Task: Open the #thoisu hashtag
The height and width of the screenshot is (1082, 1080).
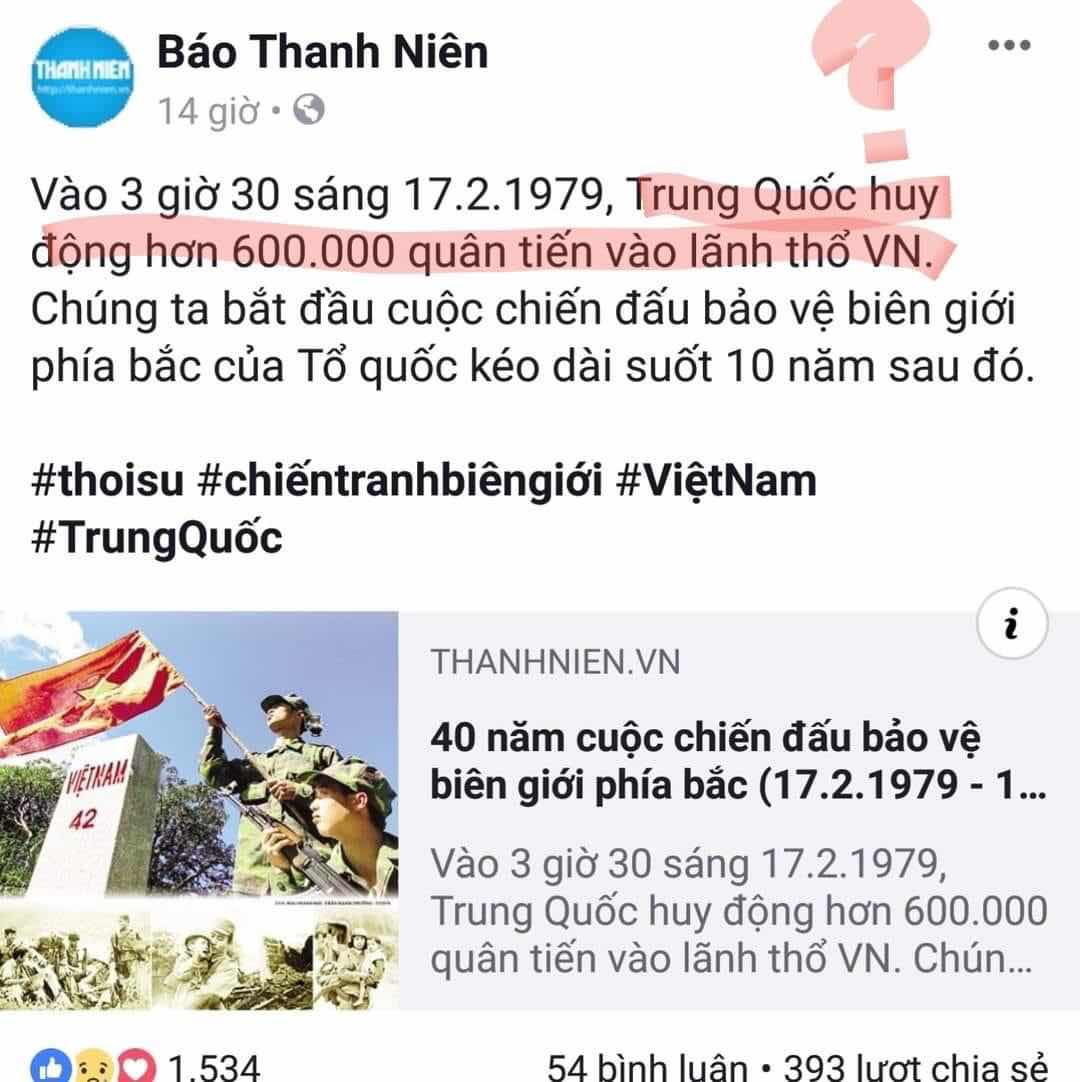Action: click(108, 481)
